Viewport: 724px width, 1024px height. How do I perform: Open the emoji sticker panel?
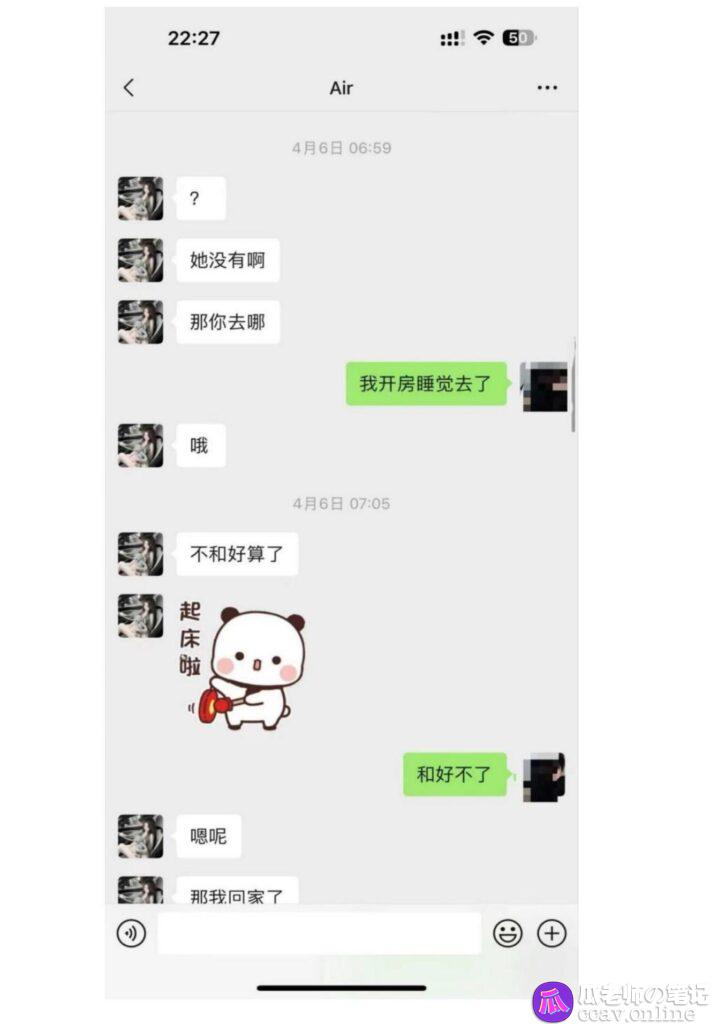click(x=508, y=934)
